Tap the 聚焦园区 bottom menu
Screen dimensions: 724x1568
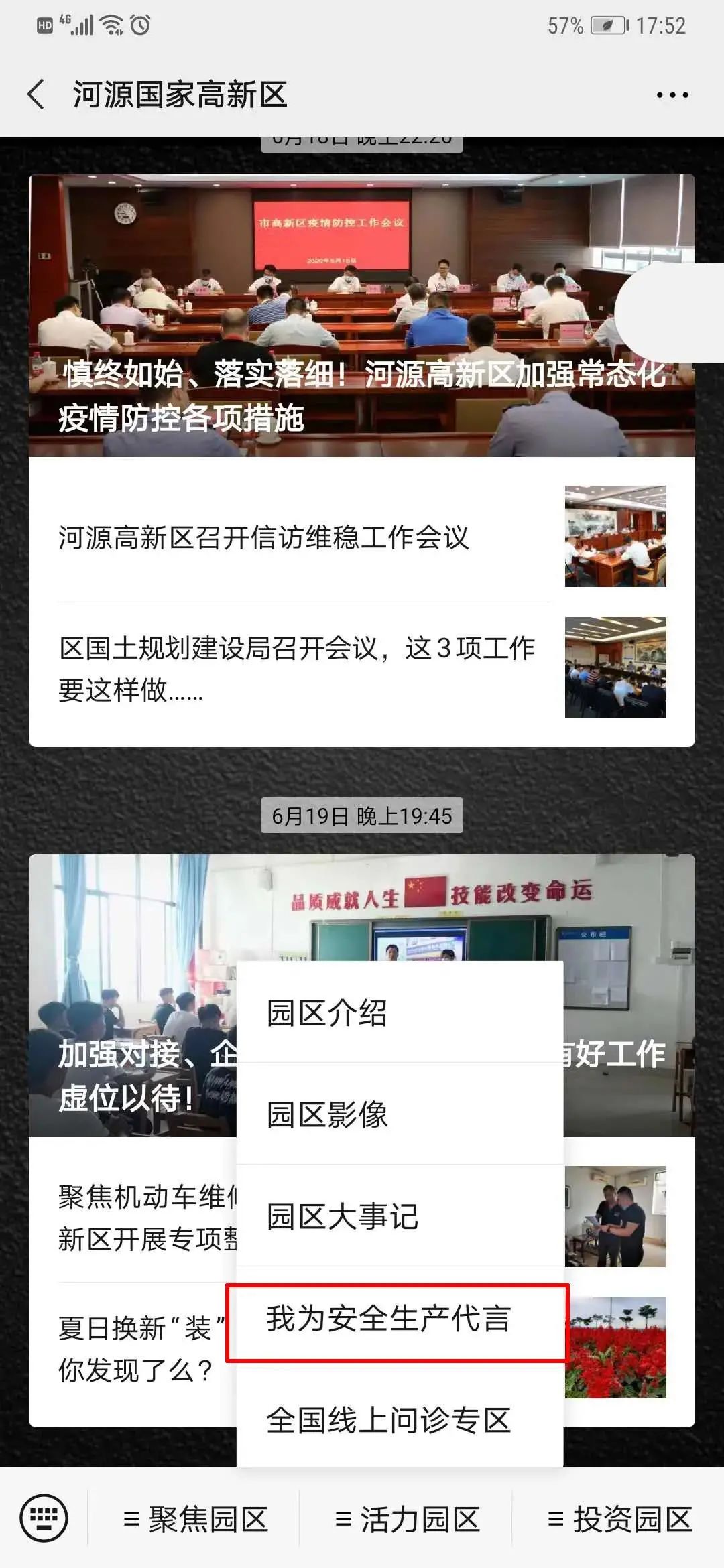196,1520
